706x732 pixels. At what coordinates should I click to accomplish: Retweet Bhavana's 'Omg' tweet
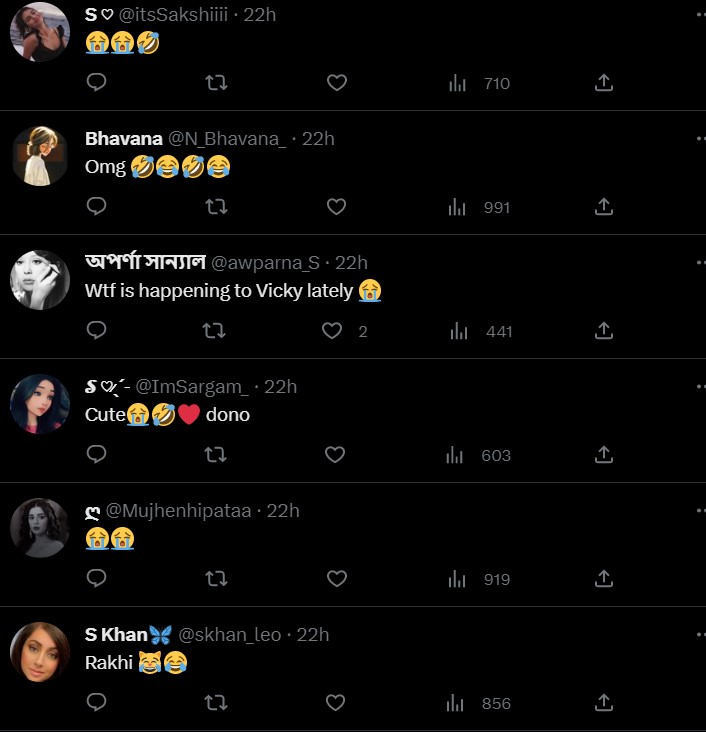[x=216, y=207]
